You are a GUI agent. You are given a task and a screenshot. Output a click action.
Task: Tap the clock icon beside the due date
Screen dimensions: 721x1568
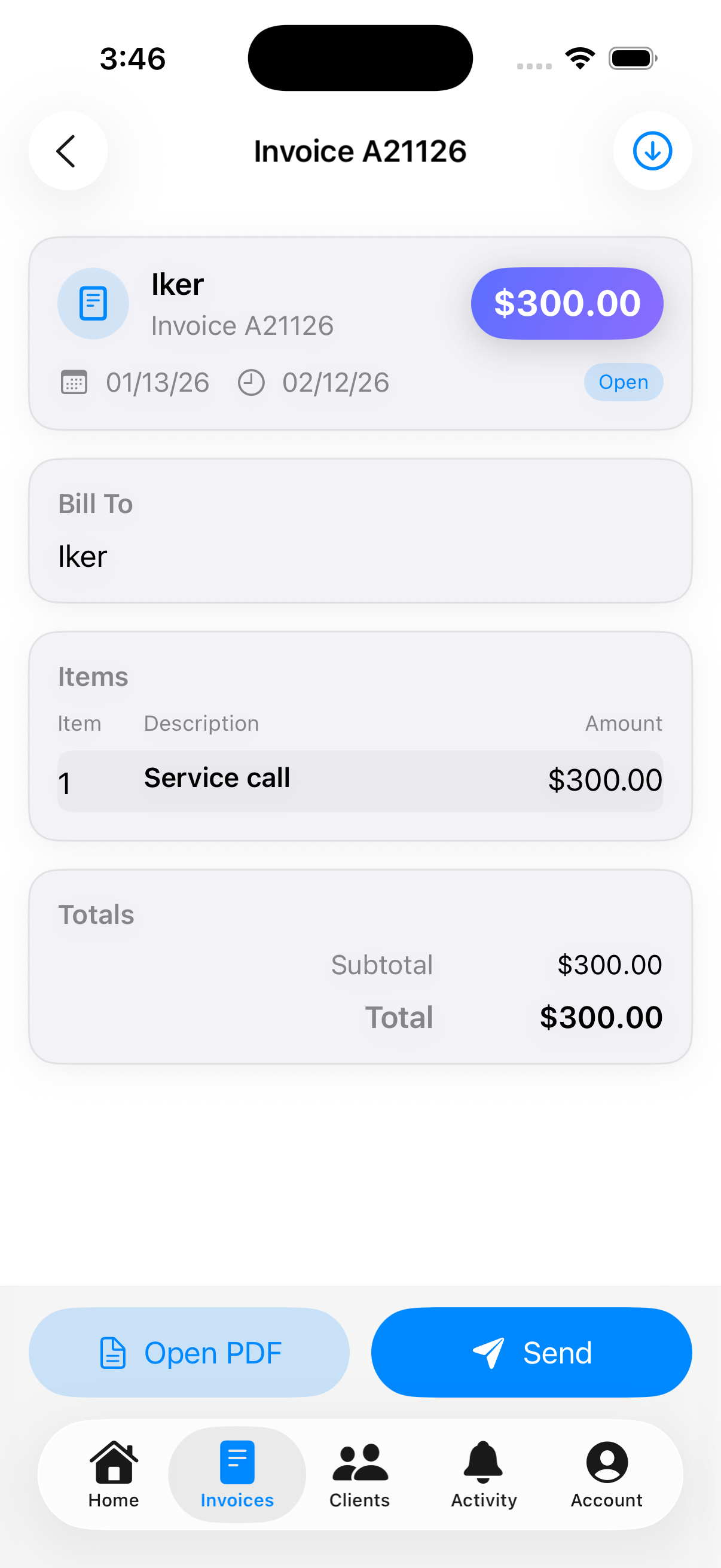pos(250,382)
